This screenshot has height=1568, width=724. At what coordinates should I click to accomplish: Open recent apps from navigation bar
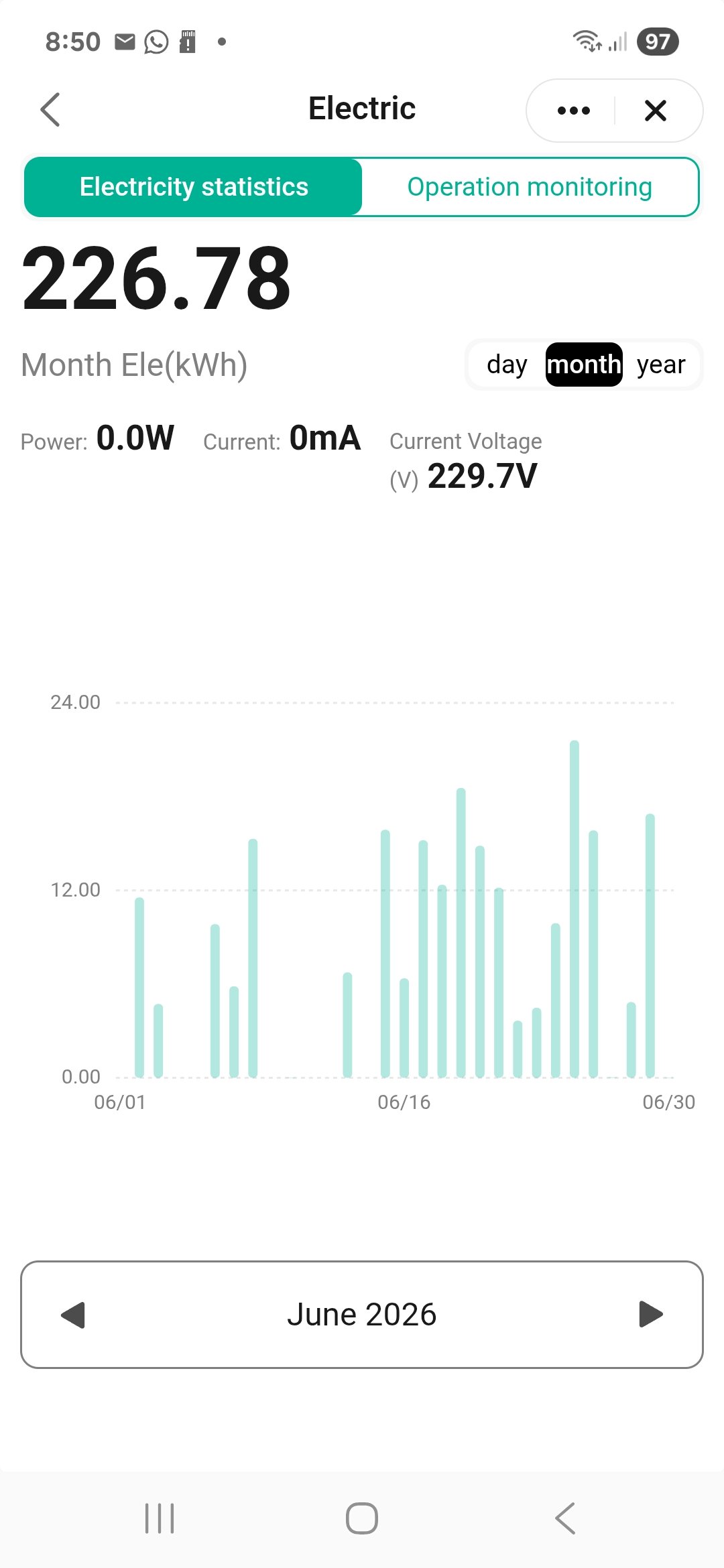coord(160,1518)
